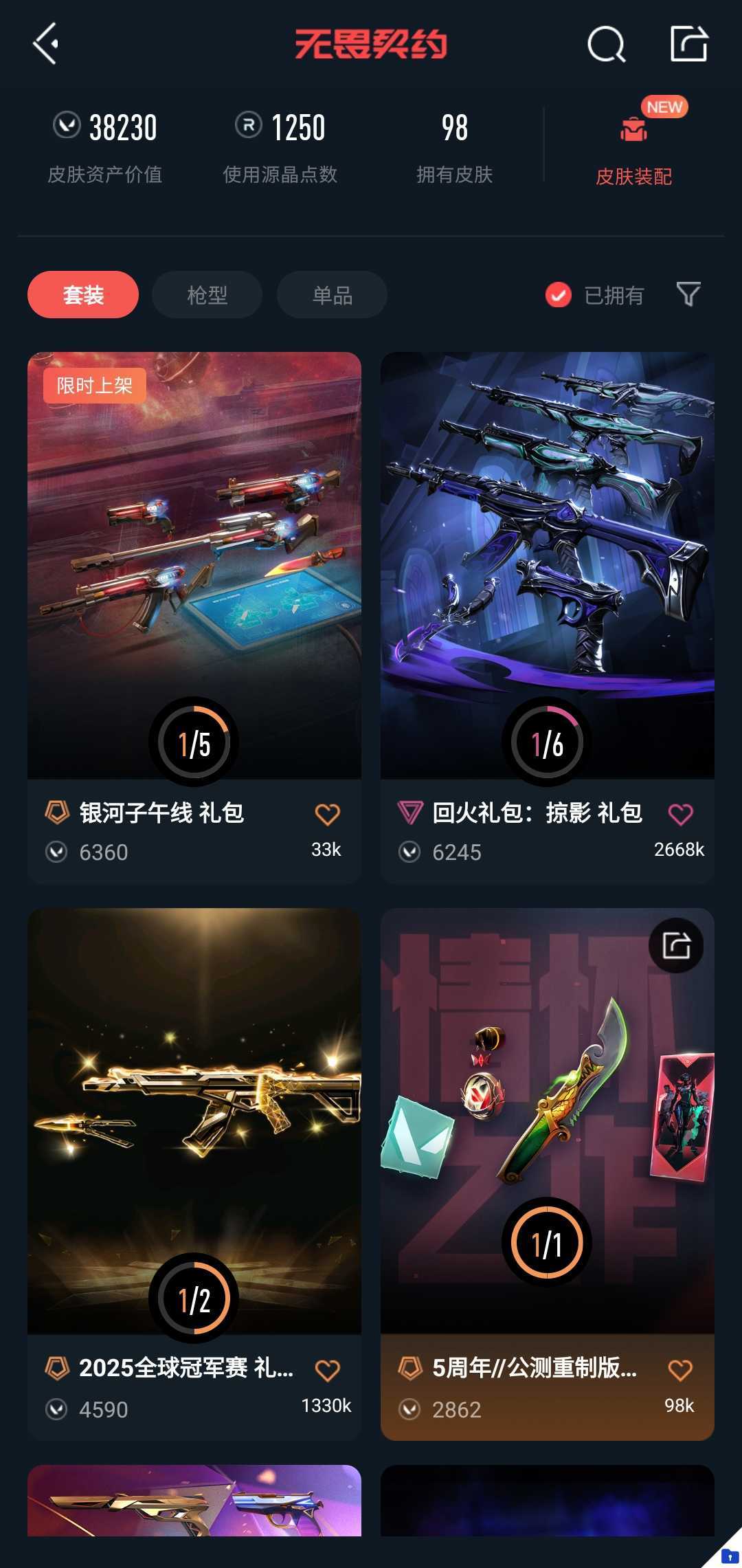Open the 回火礼包：掠影 礼包 card

[547, 564]
